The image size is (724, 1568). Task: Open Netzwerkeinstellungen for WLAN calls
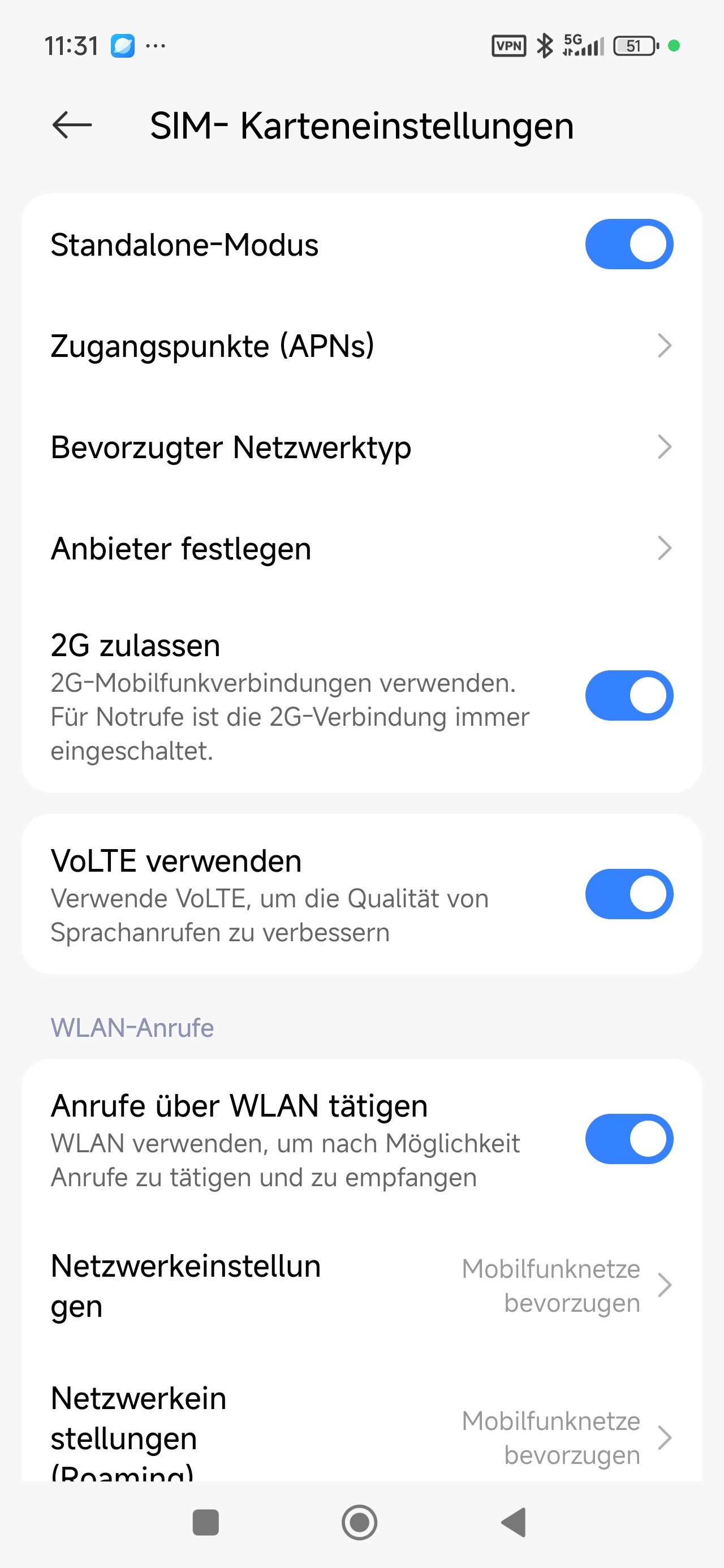click(361, 1286)
